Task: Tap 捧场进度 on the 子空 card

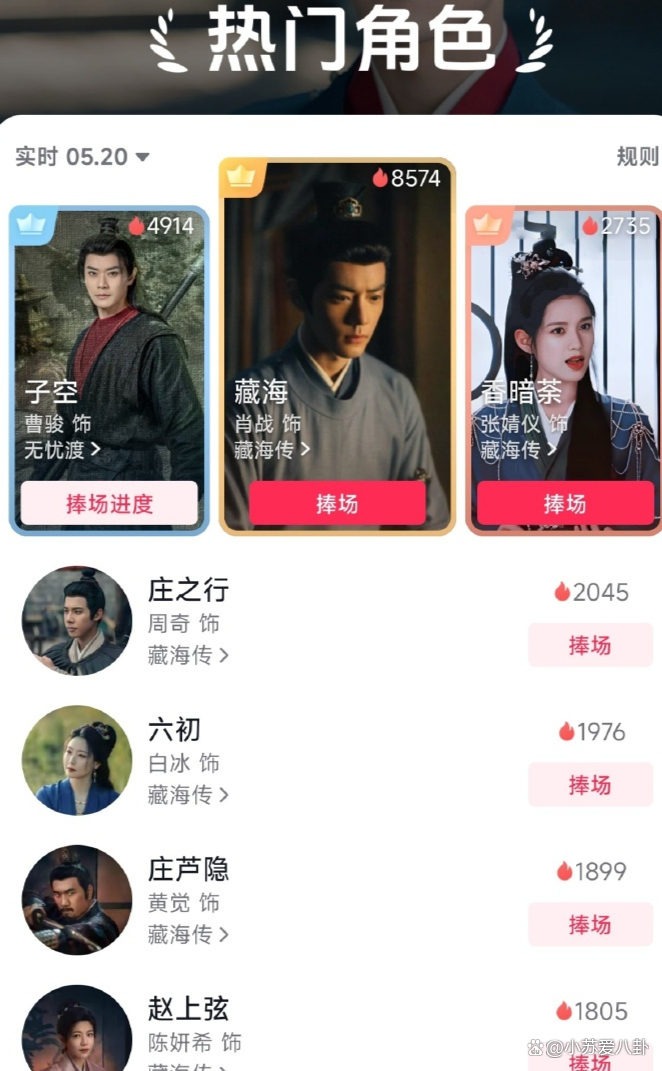Action: [x=109, y=503]
